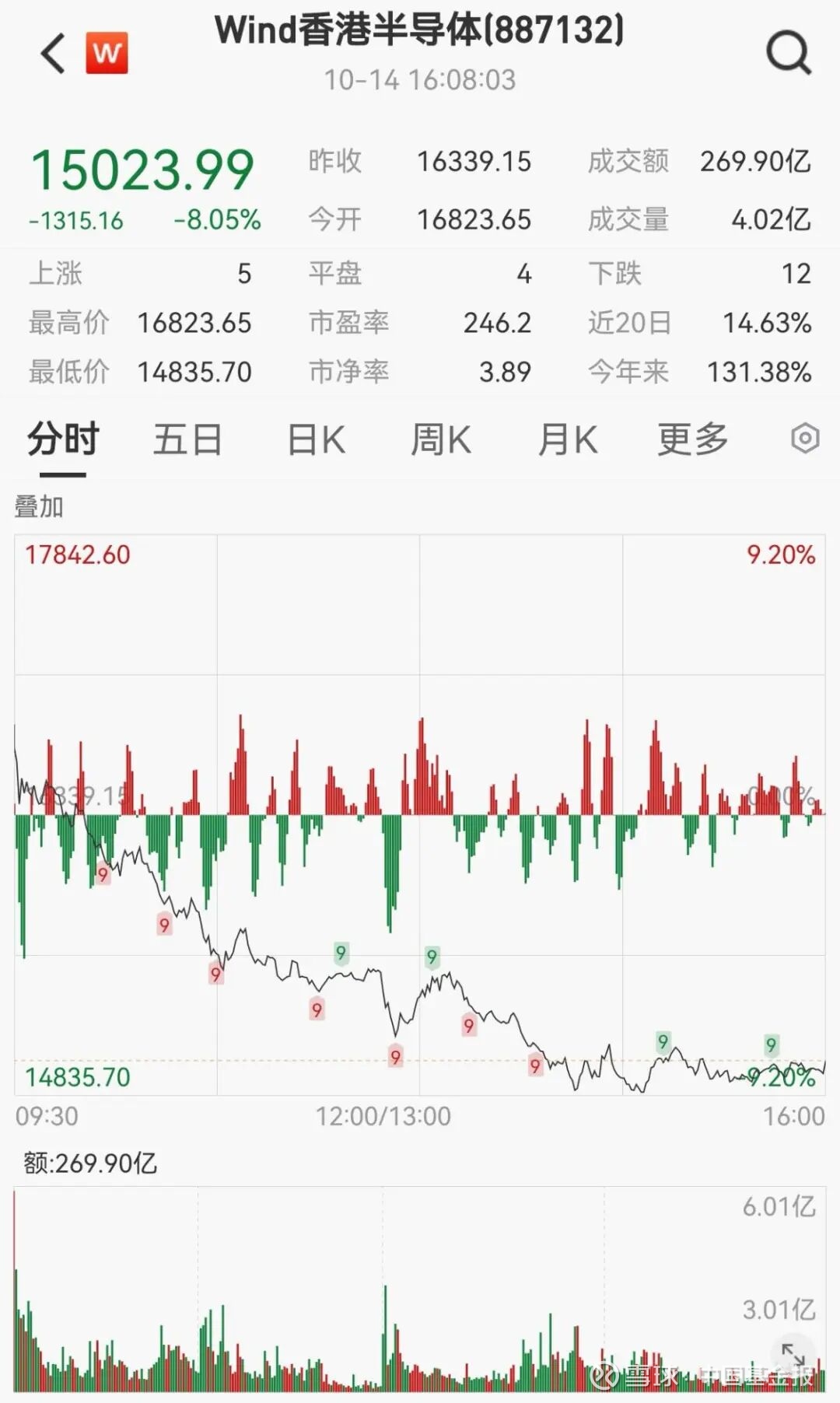
Task: Go back using the top-left arrow
Action: 54,54
